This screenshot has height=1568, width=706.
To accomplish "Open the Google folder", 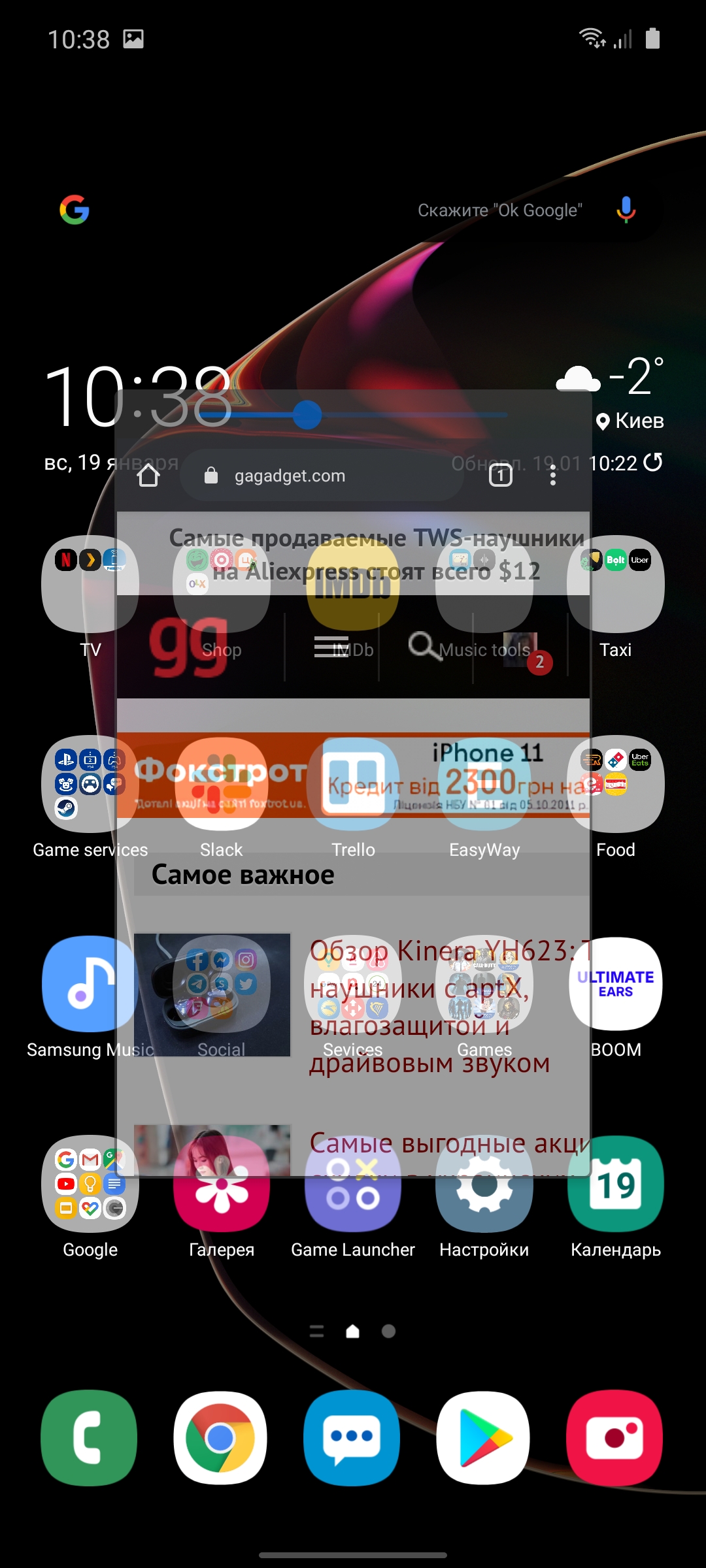I will 90,1183.
